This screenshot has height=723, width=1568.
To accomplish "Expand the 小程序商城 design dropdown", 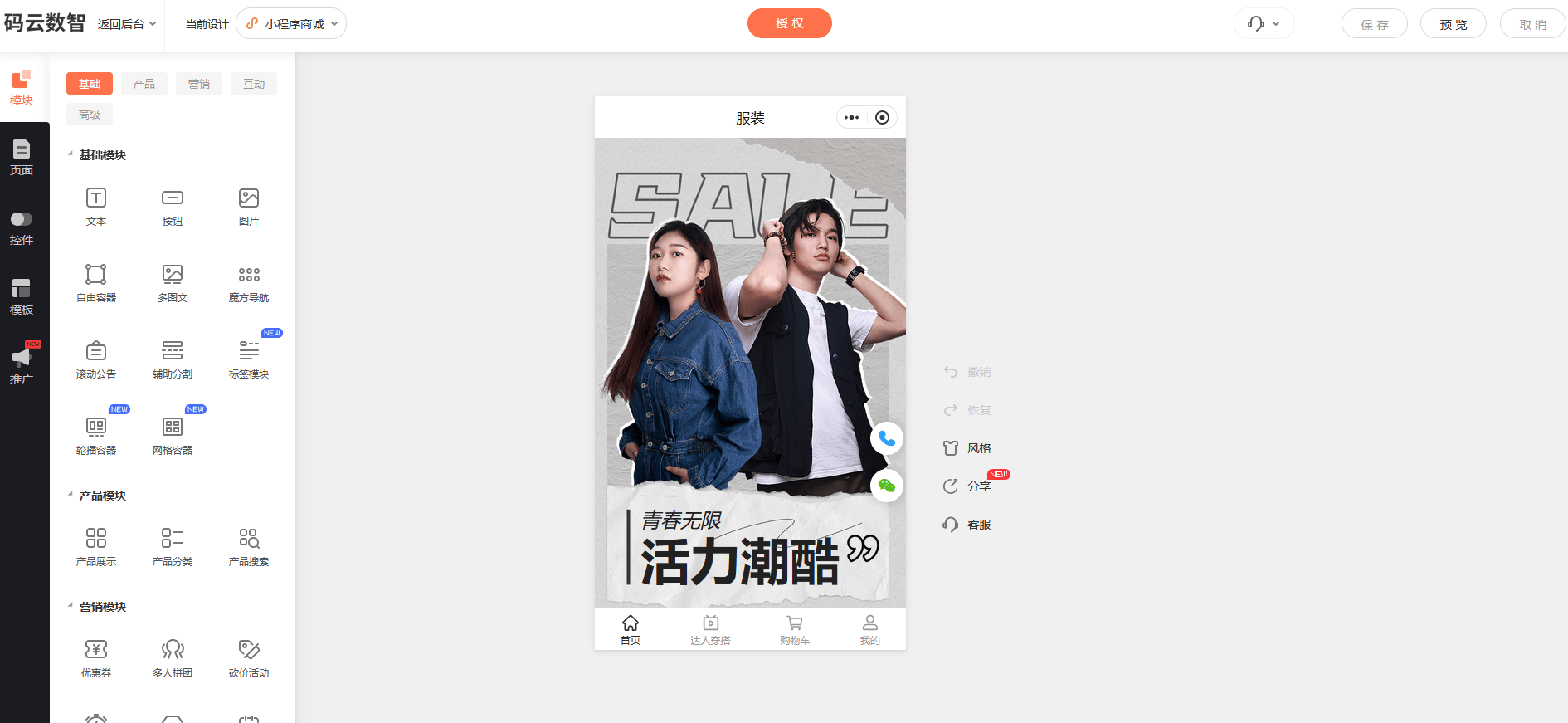I will [x=291, y=24].
